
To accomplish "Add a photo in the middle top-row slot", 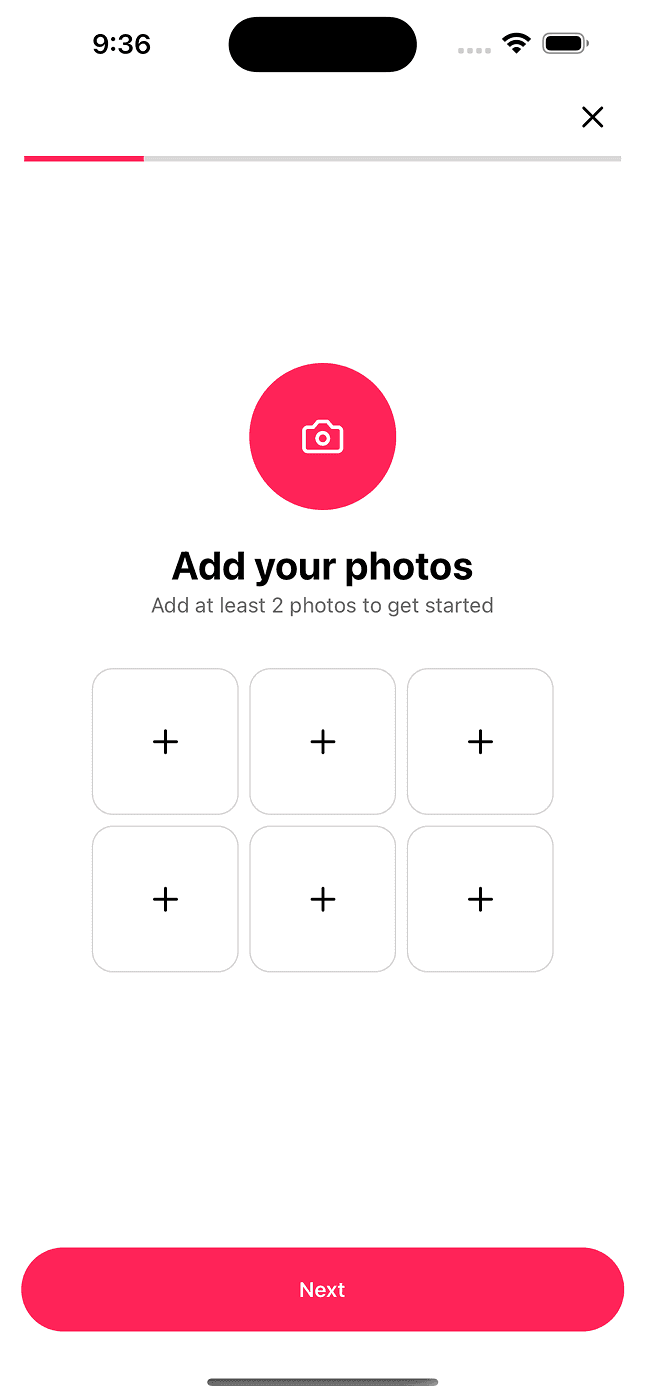I will point(322,741).
